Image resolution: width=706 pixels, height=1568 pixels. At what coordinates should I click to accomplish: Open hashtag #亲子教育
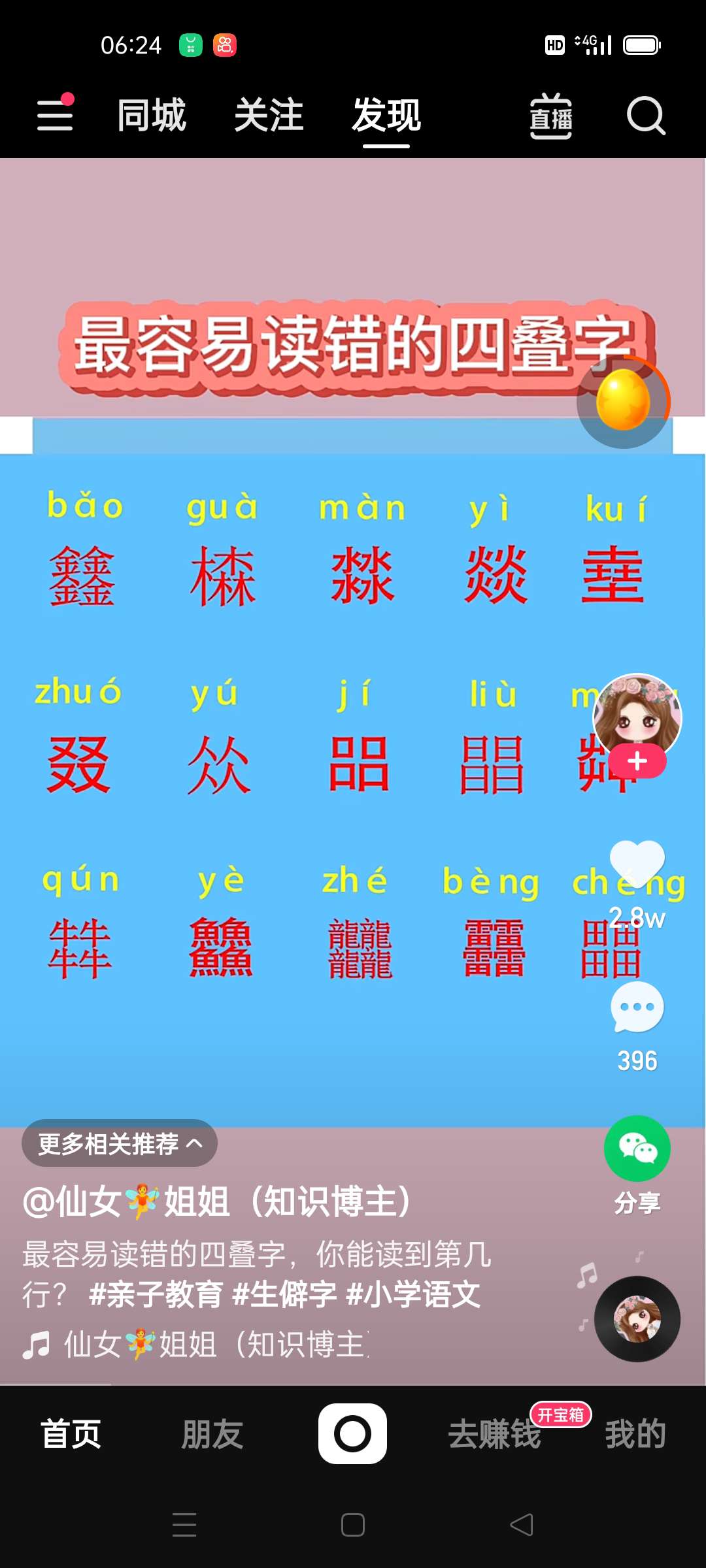pyautogui.click(x=156, y=1294)
